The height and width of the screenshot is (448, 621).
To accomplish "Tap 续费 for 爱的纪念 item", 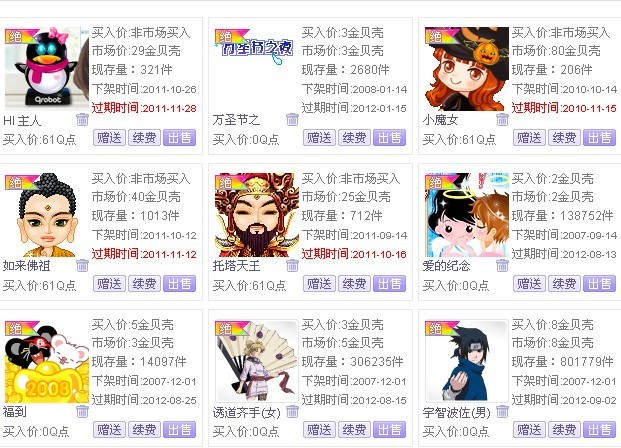I will [x=565, y=283].
